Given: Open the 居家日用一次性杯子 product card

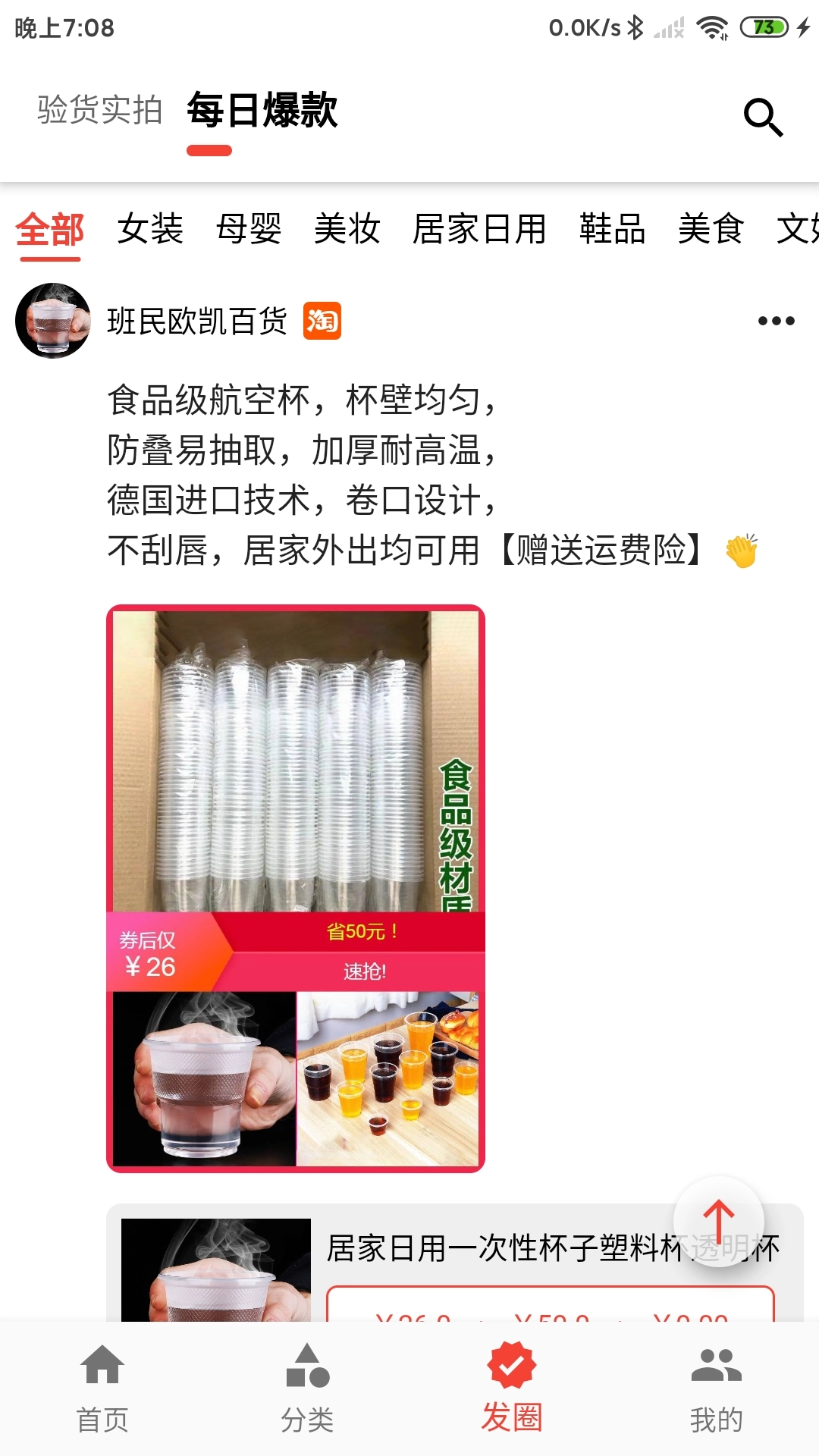Looking at the screenshot, I should click(455, 1251).
